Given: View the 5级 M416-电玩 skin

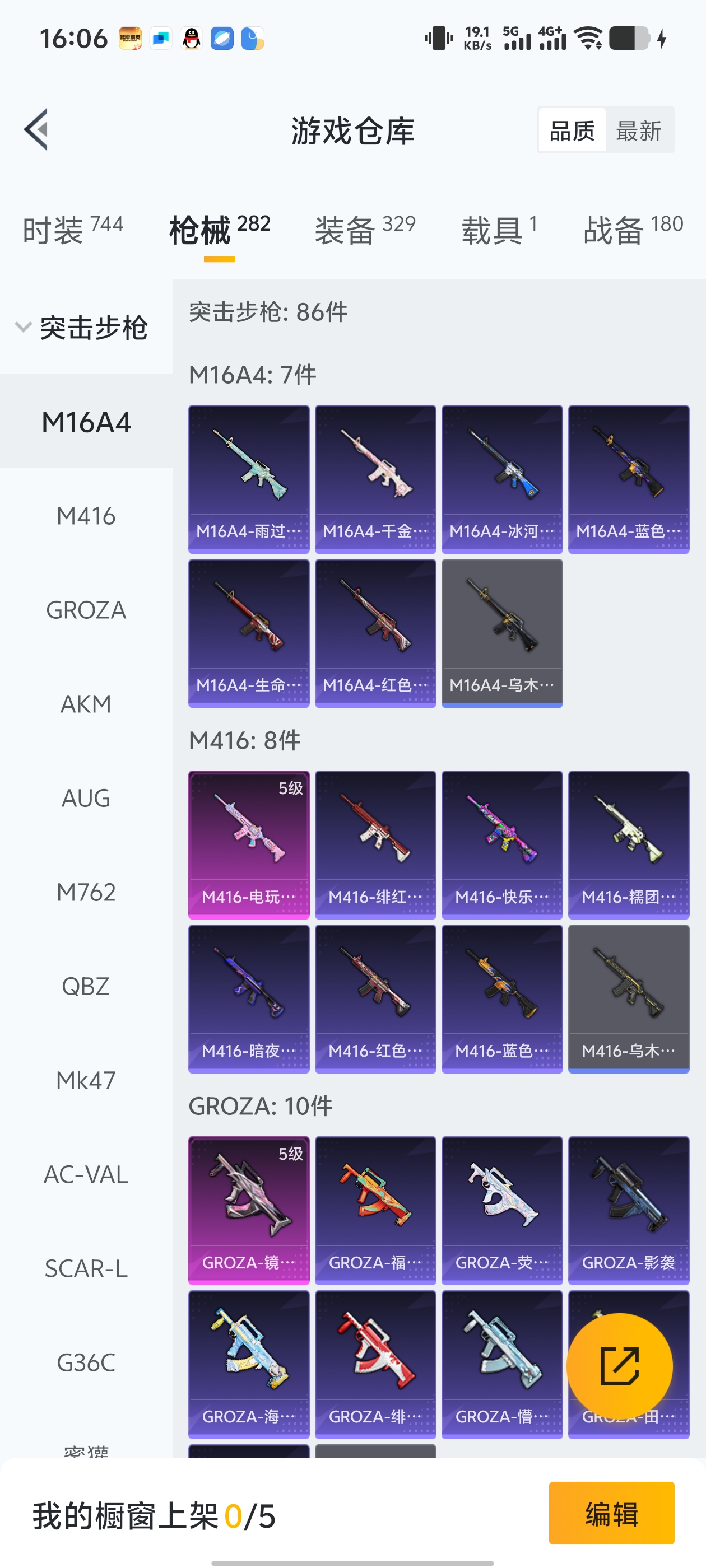Looking at the screenshot, I should (249, 844).
